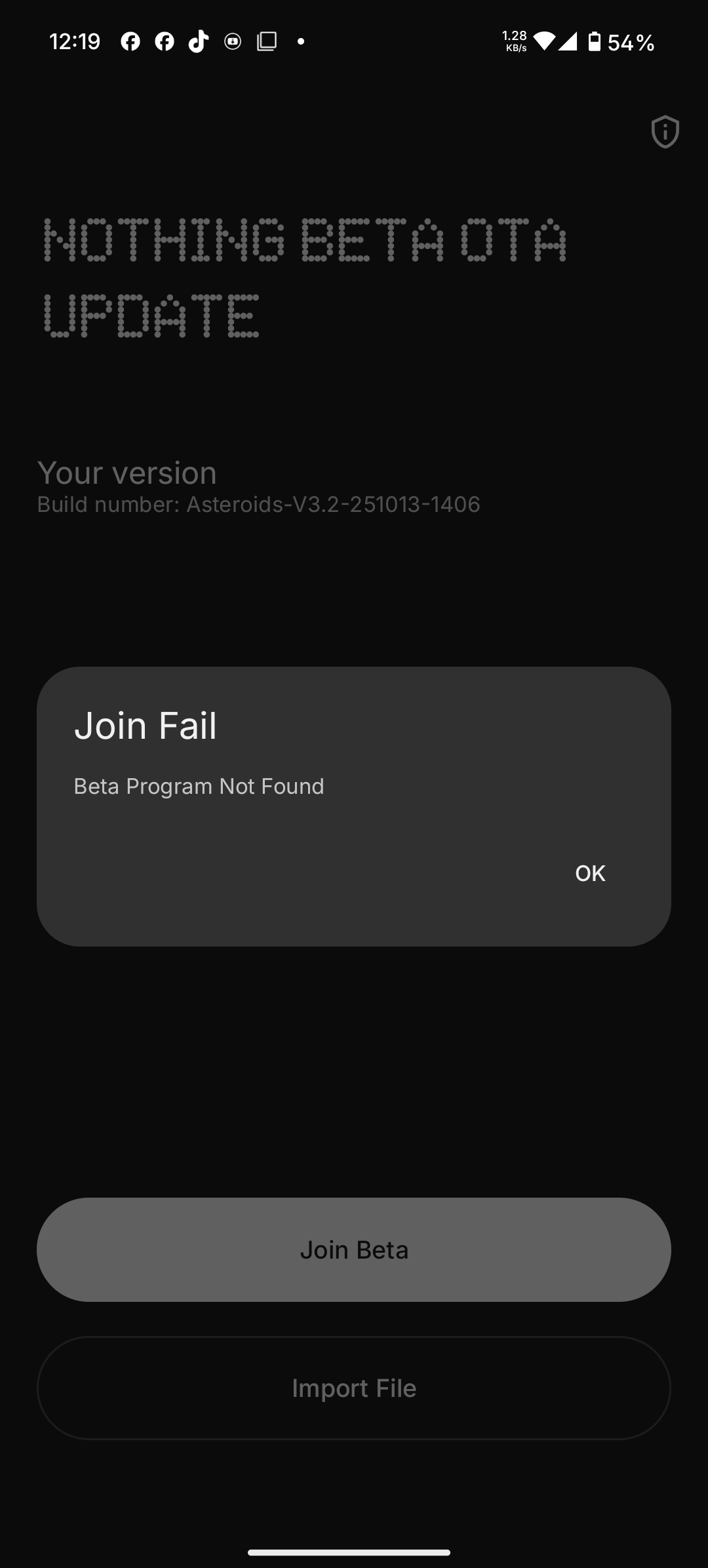Dismiss the Join Fail dialog with OK
Screen dimensions: 708x1568
coord(590,873)
